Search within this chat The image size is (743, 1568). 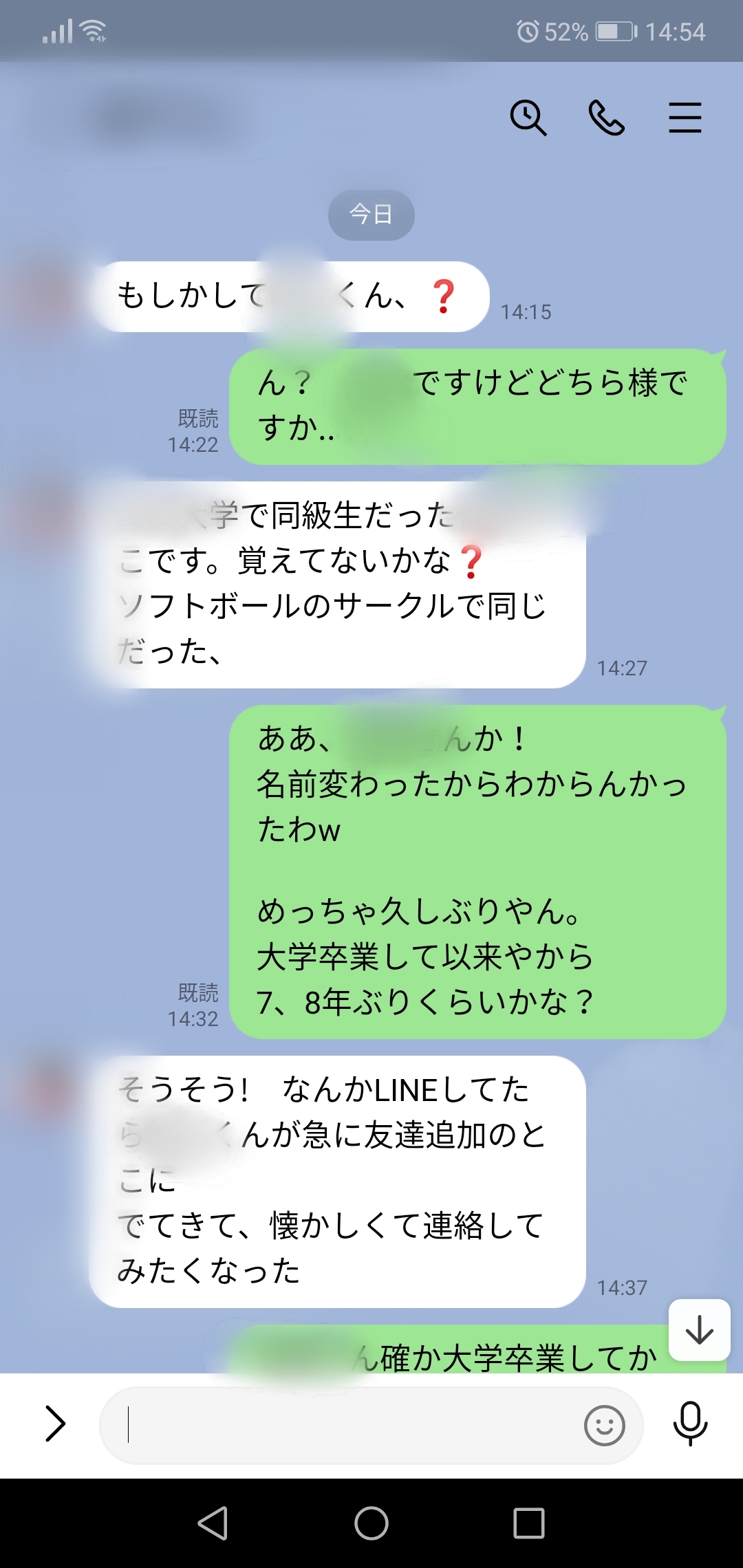point(528,118)
